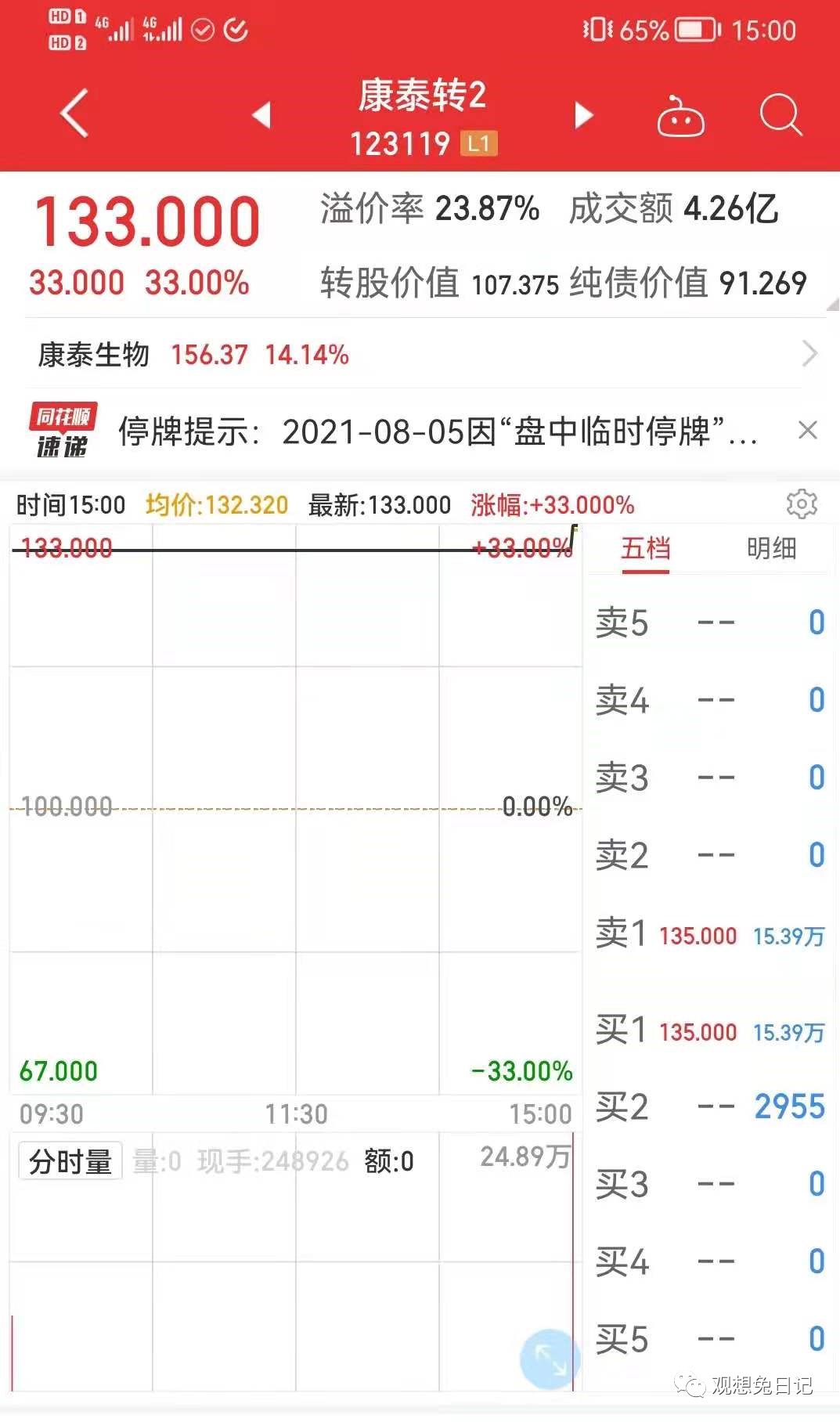Open the 康泰生物 stock row
The height and width of the screenshot is (1422, 840).
pyautogui.click(x=423, y=354)
